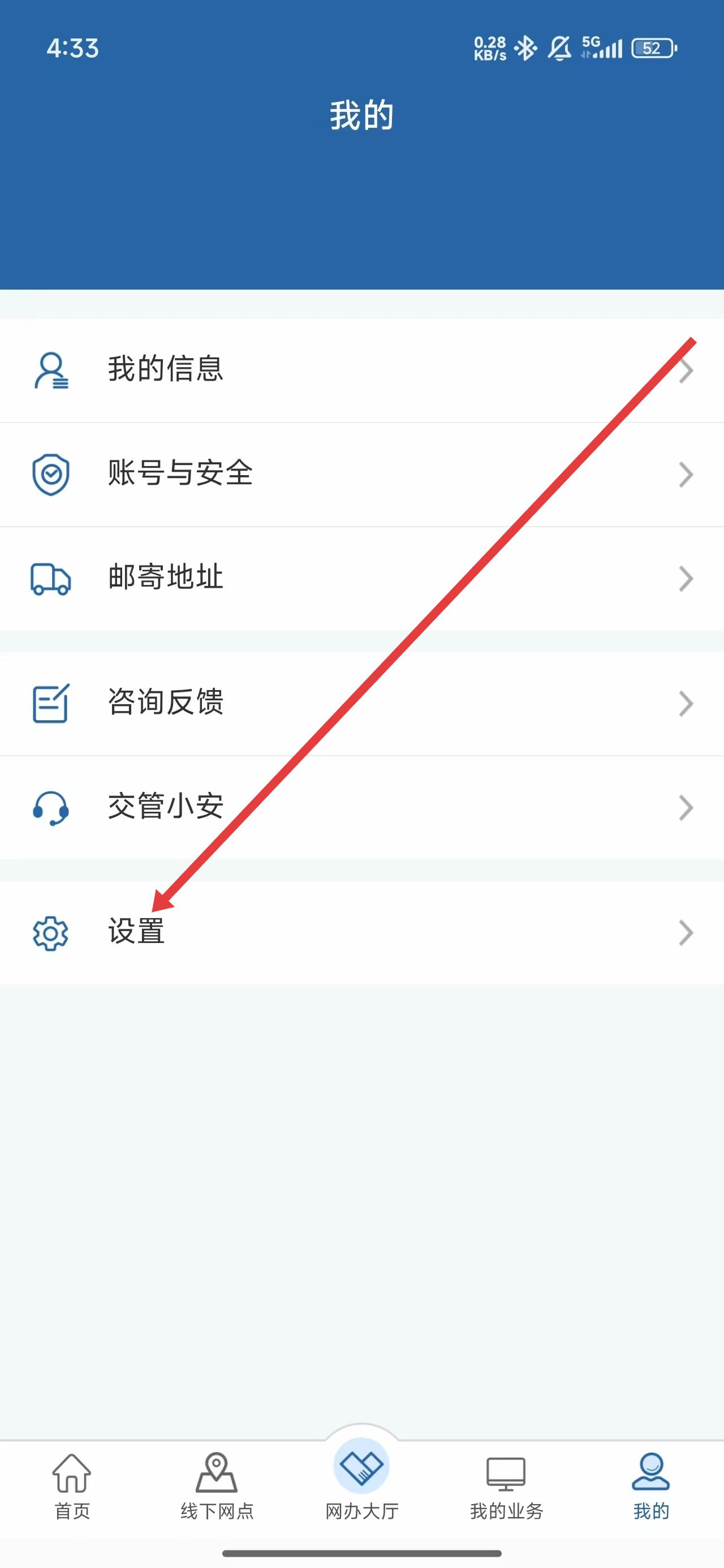Switch to the 首页 tab

click(x=72, y=1485)
